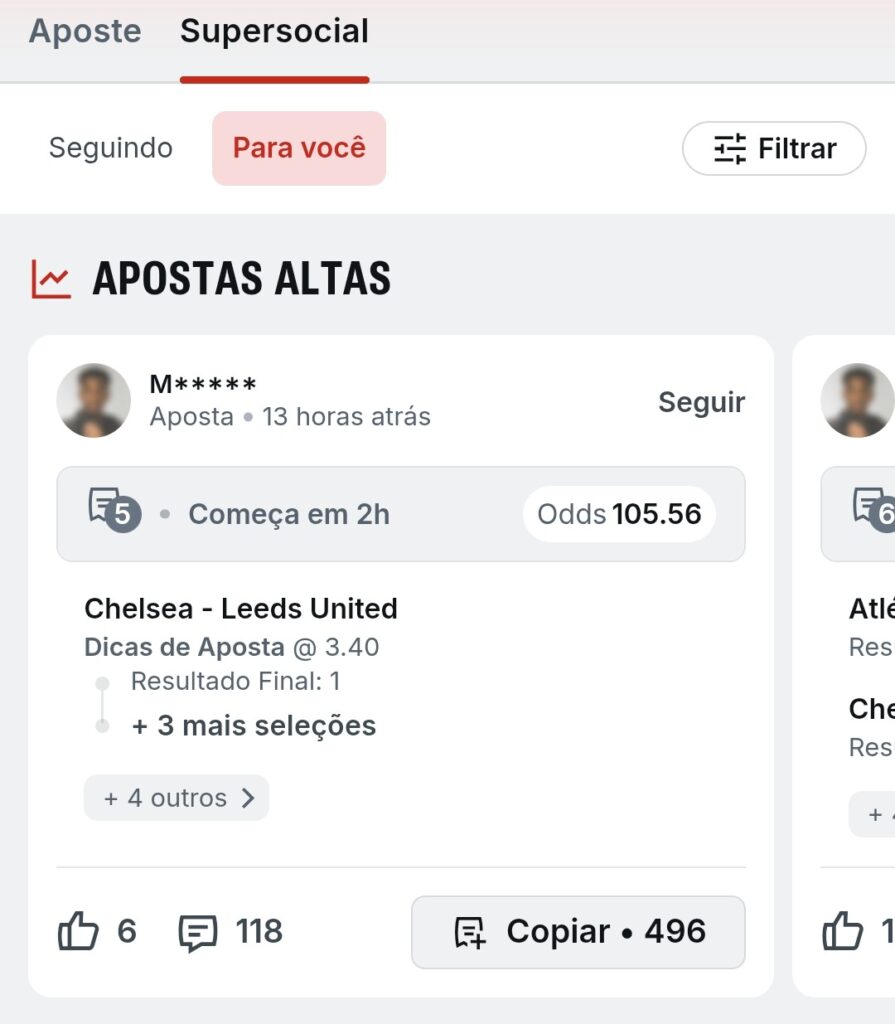
Task: Select the Seguindo feed filter
Action: click(x=110, y=148)
